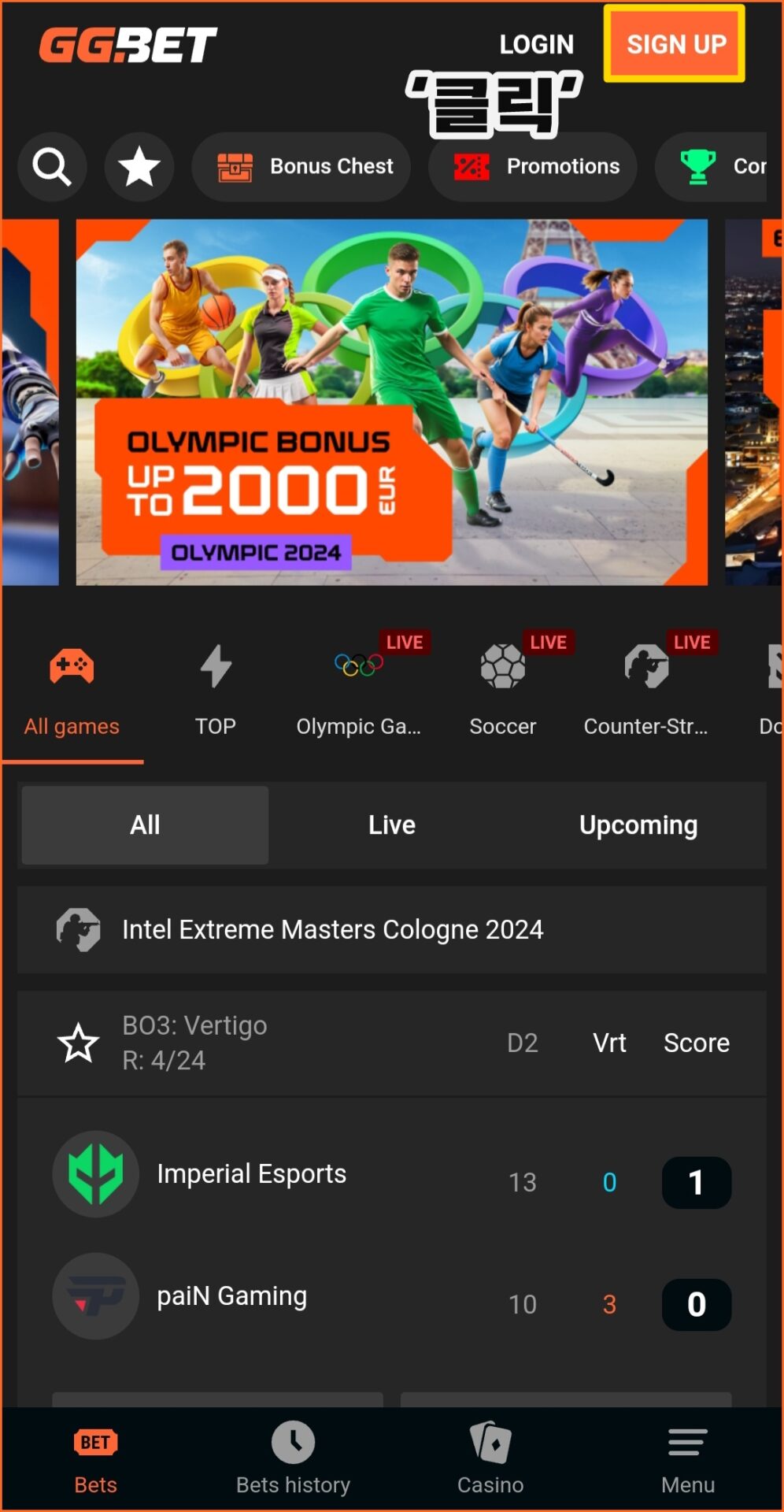Open the Olympic Bonus banner
This screenshot has height=1512, width=784.
(391, 402)
